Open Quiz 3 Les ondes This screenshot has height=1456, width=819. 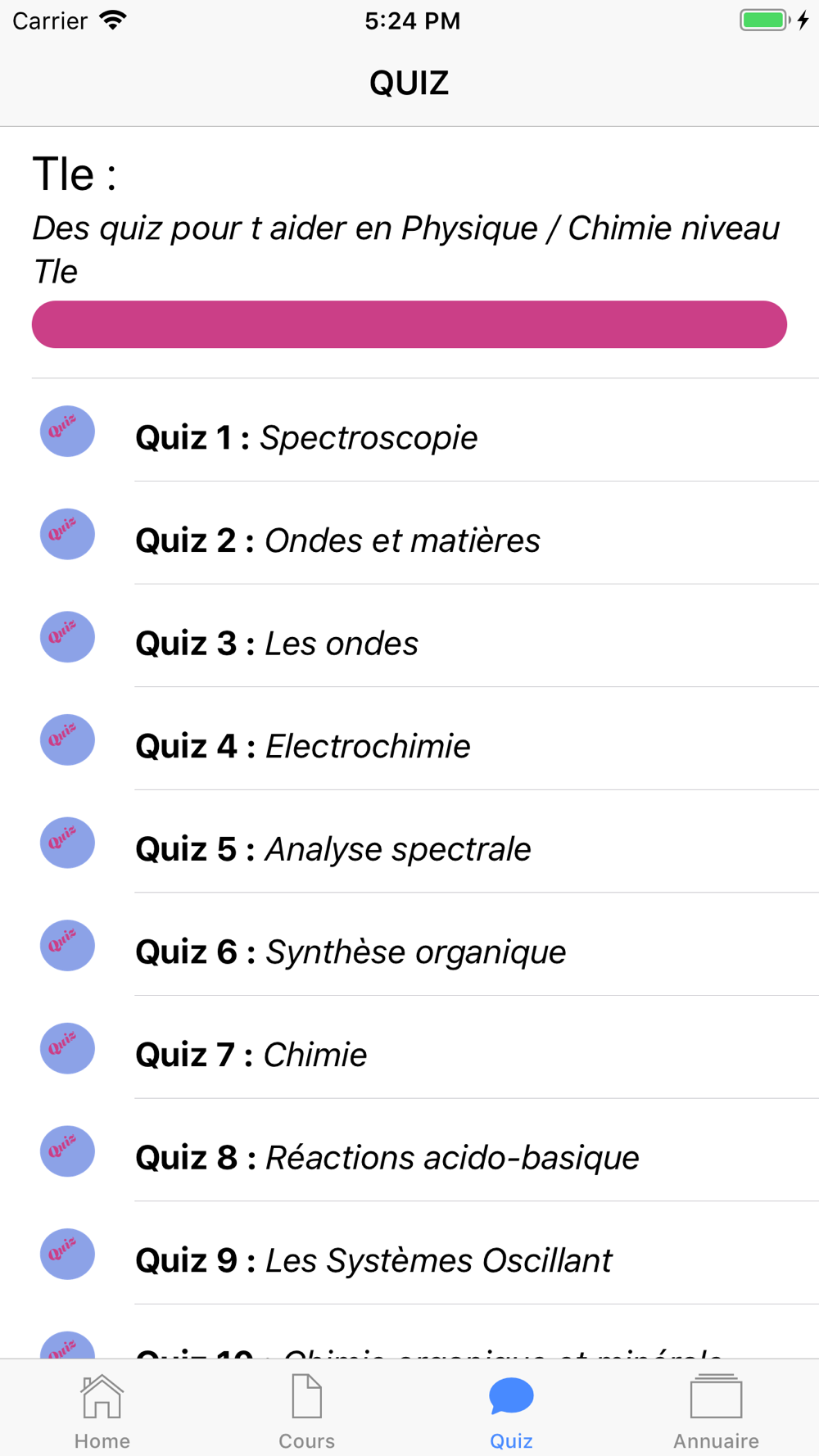pyautogui.click(x=409, y=636)
